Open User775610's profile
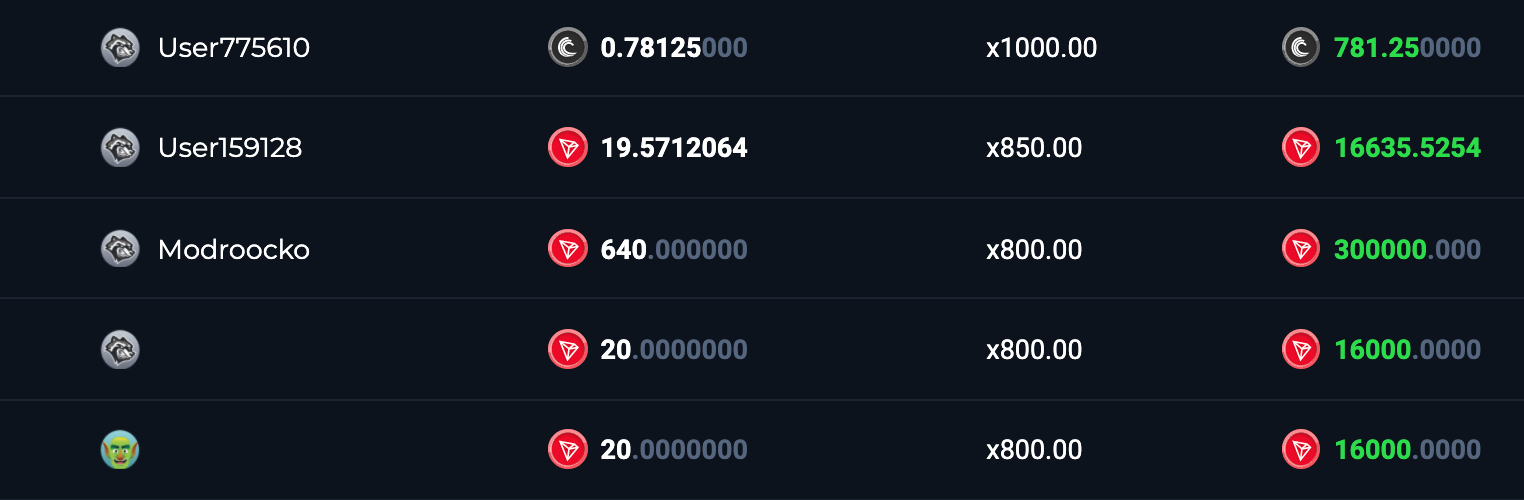Screen dimensions: 1524x500 pyautogui.click(x=233, y=48)
